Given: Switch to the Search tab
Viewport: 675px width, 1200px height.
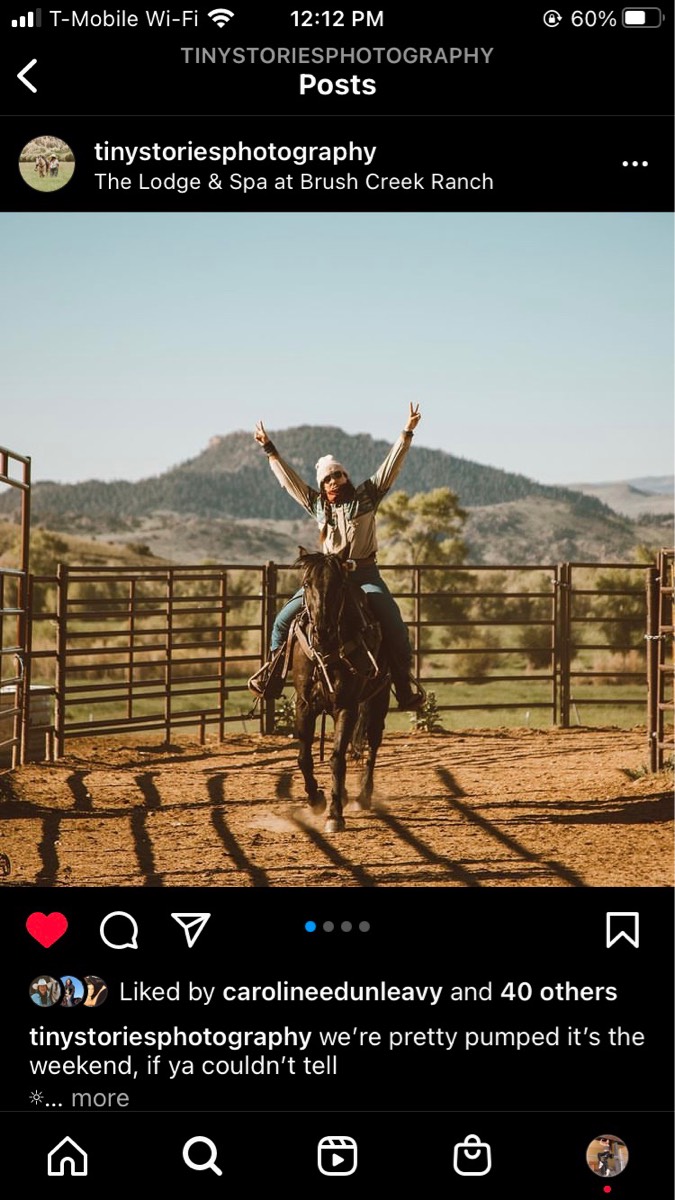Looking at the screenshot, I should tap(202, 1157).
